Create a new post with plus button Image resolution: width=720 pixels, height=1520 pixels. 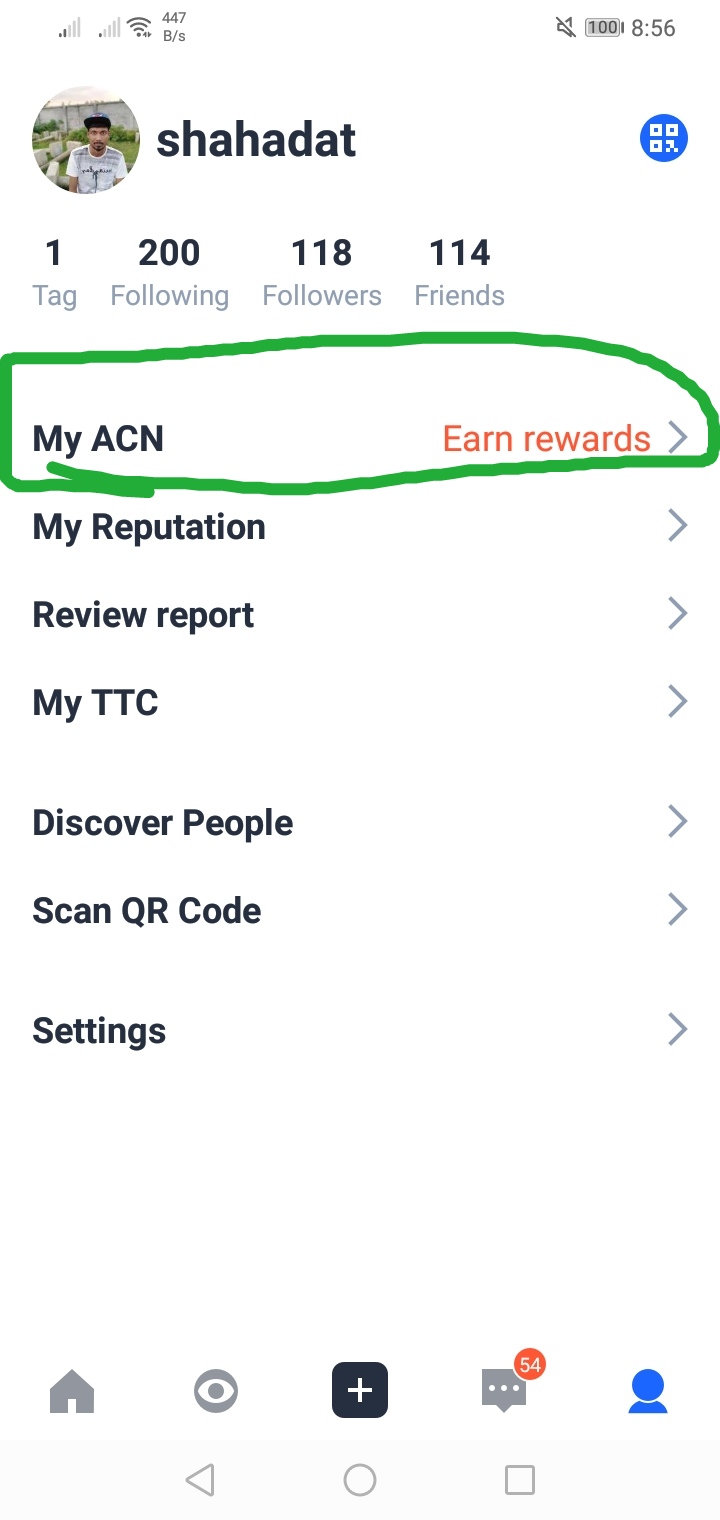(360, 1391)
